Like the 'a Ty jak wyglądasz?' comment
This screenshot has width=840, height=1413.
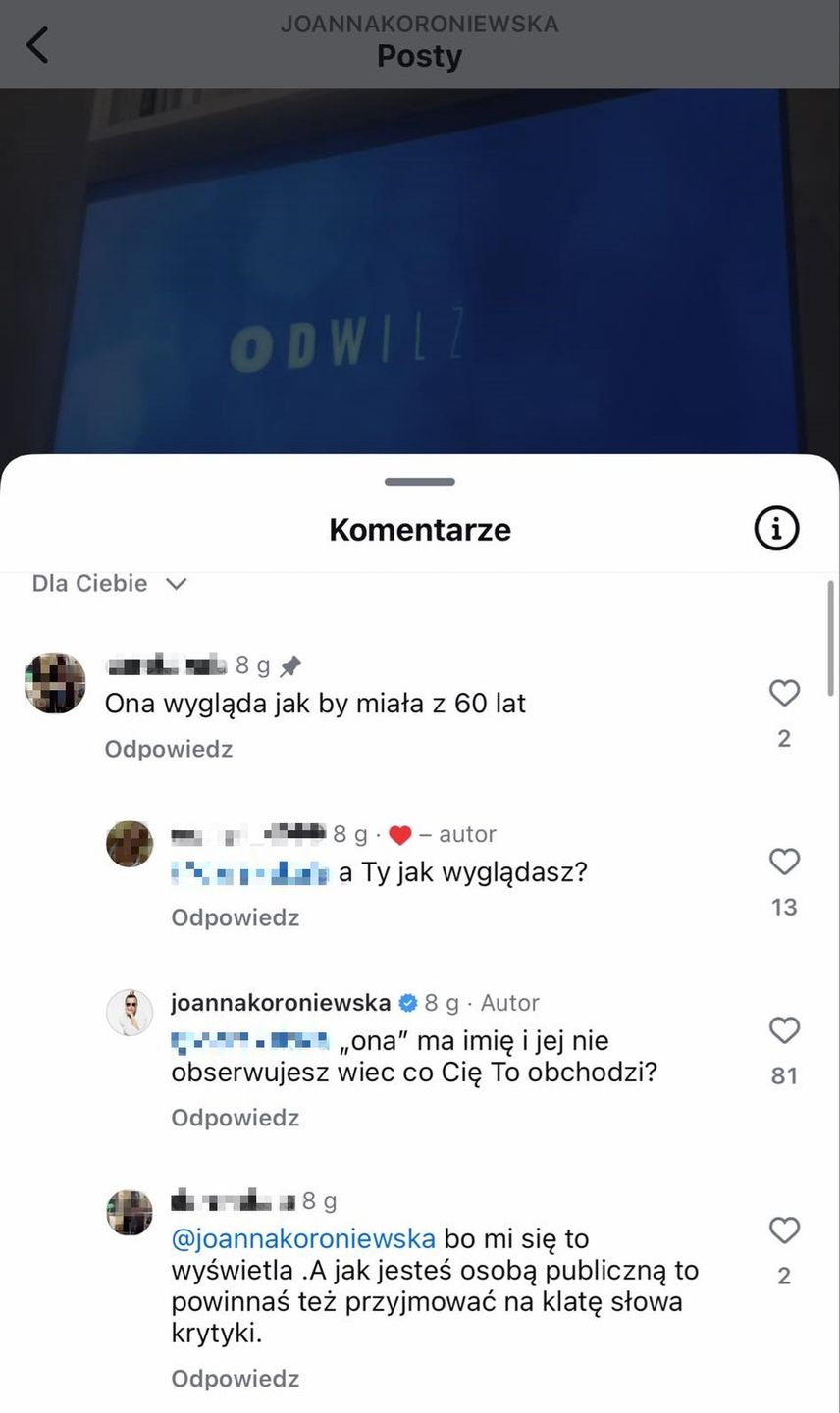click(x=783, y=863)
